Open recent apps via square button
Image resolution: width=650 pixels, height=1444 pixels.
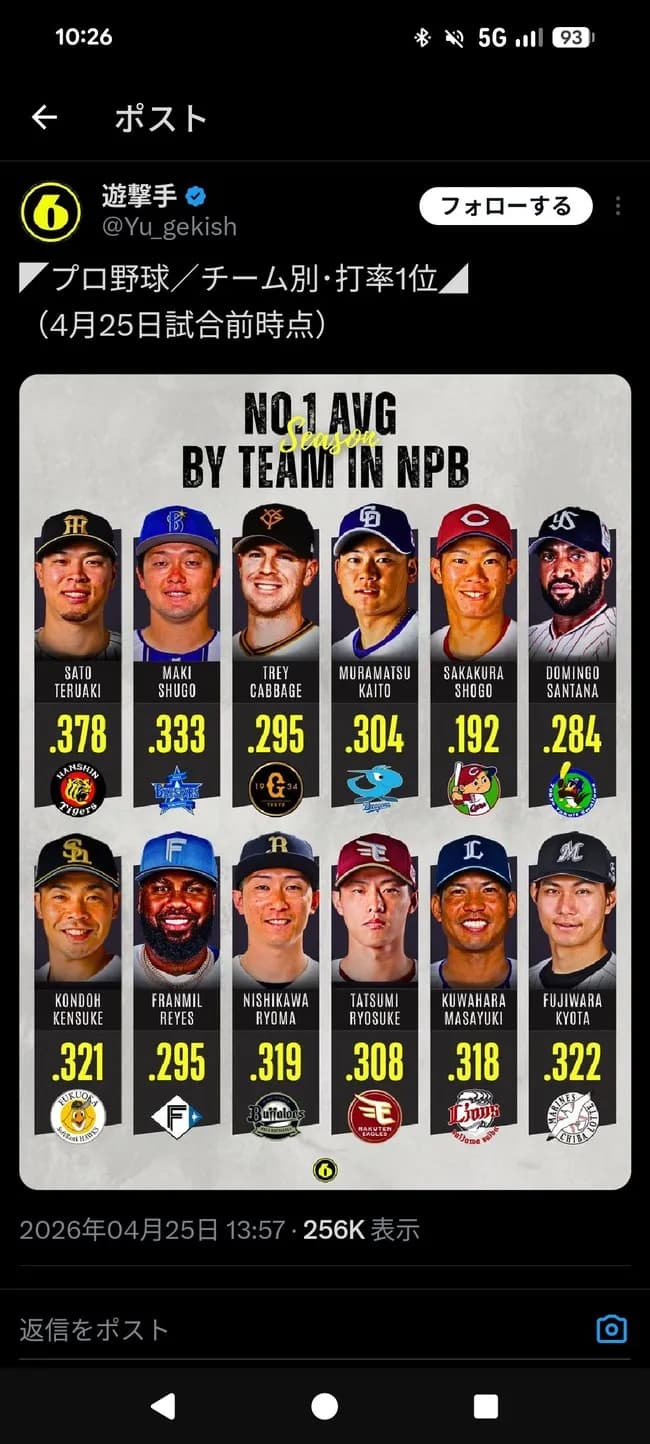(486, 1406)
